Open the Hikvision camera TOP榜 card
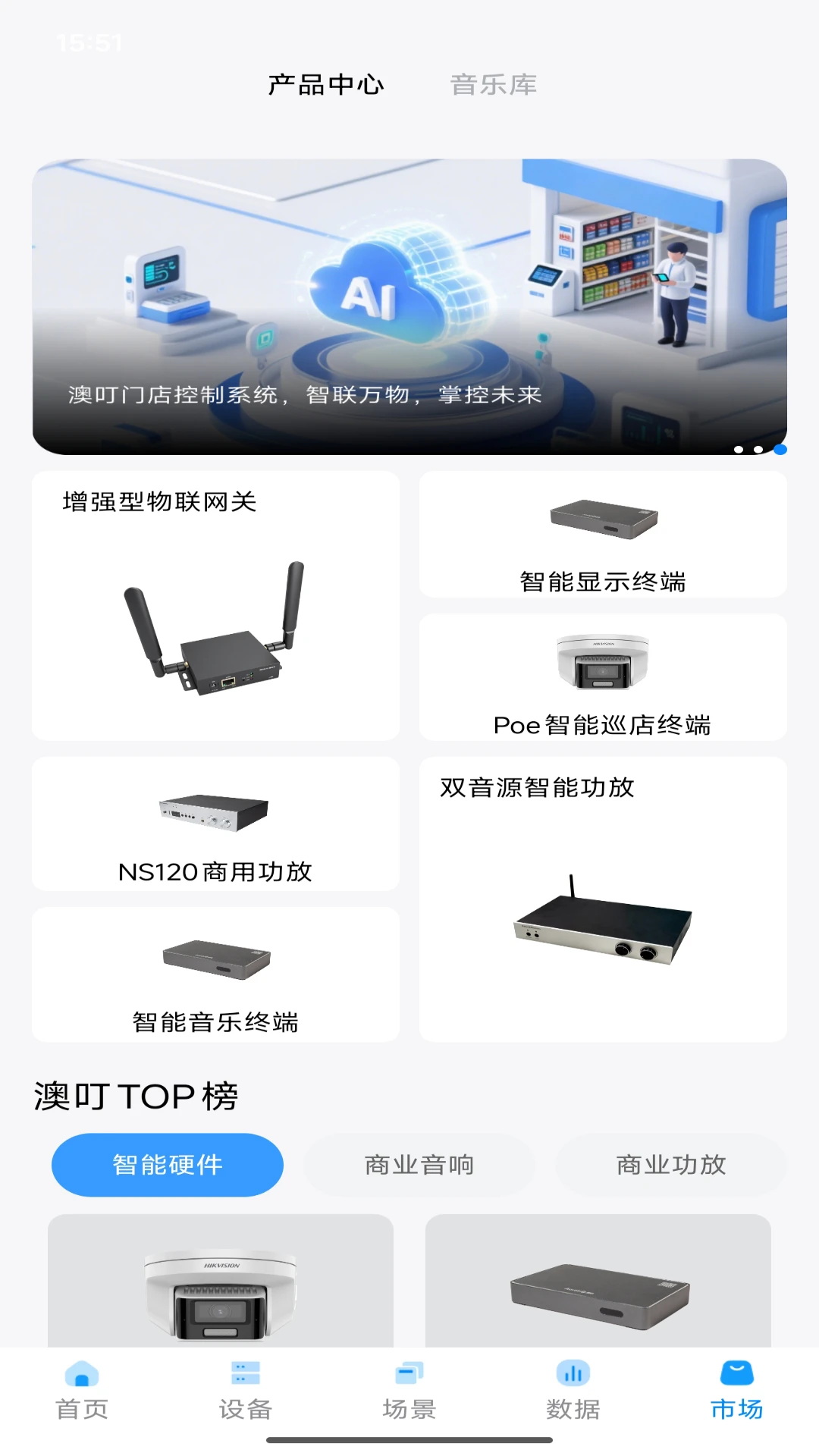 point(221,1281)
